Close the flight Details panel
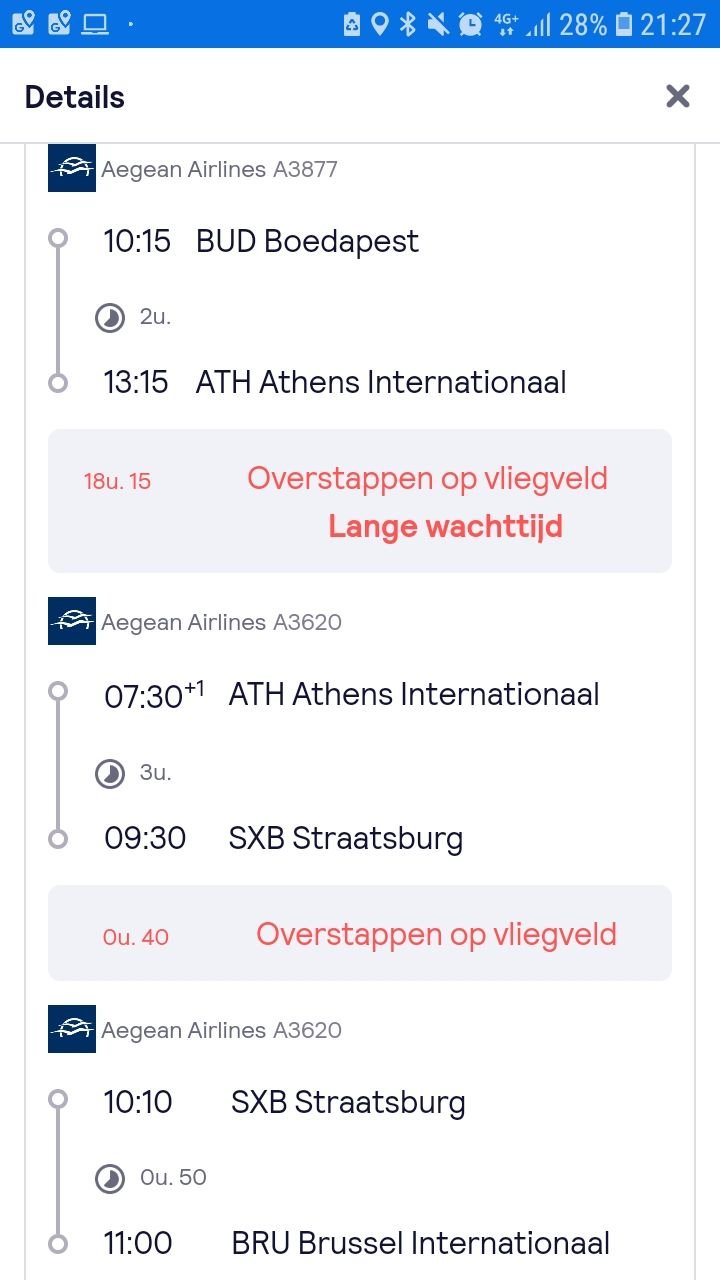The height and width of the screenshot is (1280, 720). coord(678,96)
